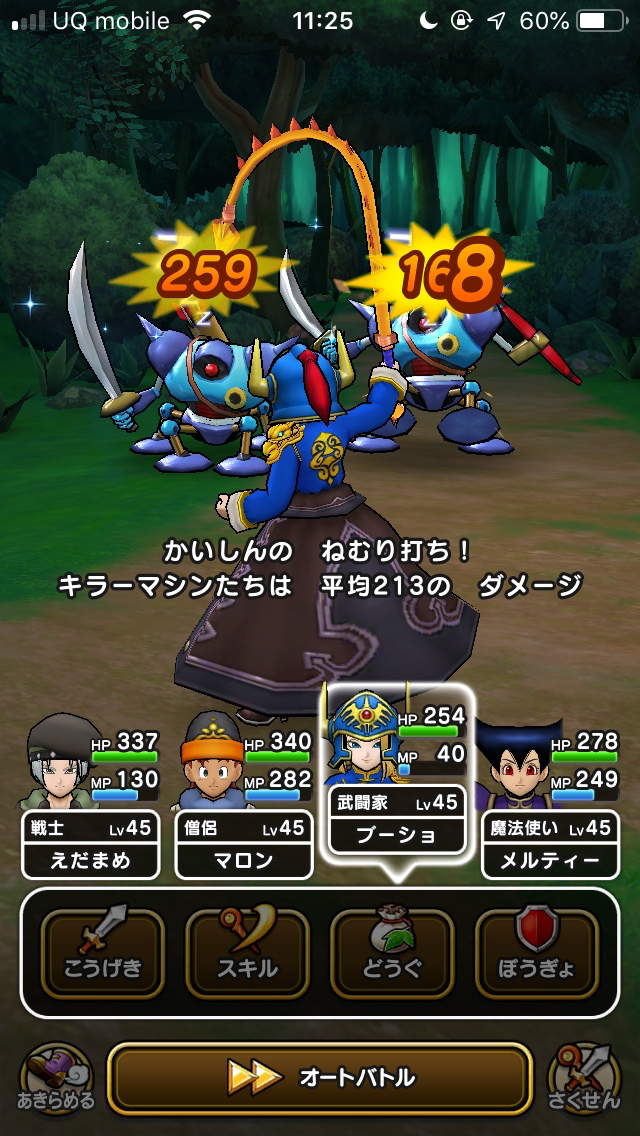Screen dimensions: 640x1136
Task: Start オートバトル auto battle
Action: (x=319, y=1078)
